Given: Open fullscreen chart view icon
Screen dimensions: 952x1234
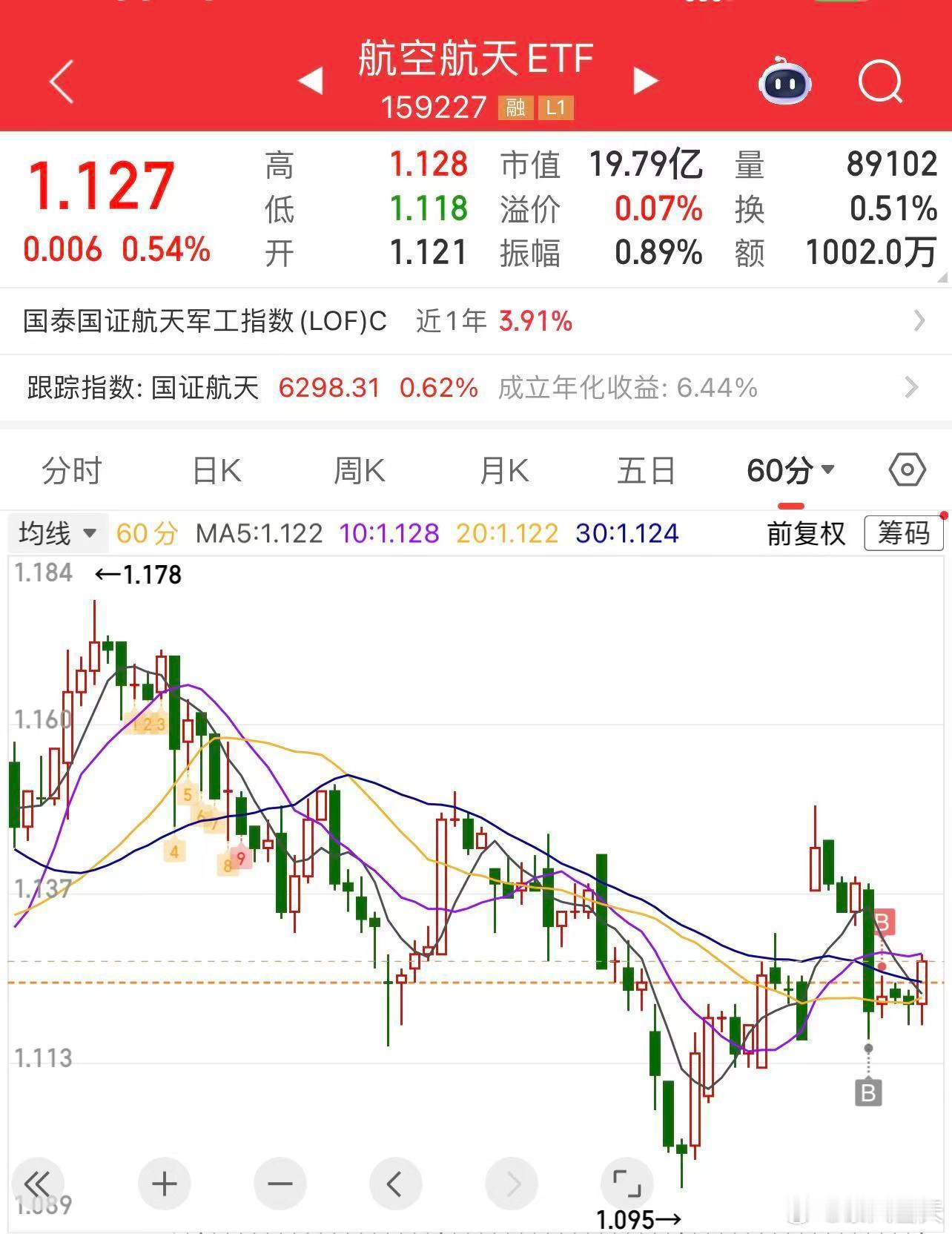Looking at the screenshot, I should coord(627,1184).
